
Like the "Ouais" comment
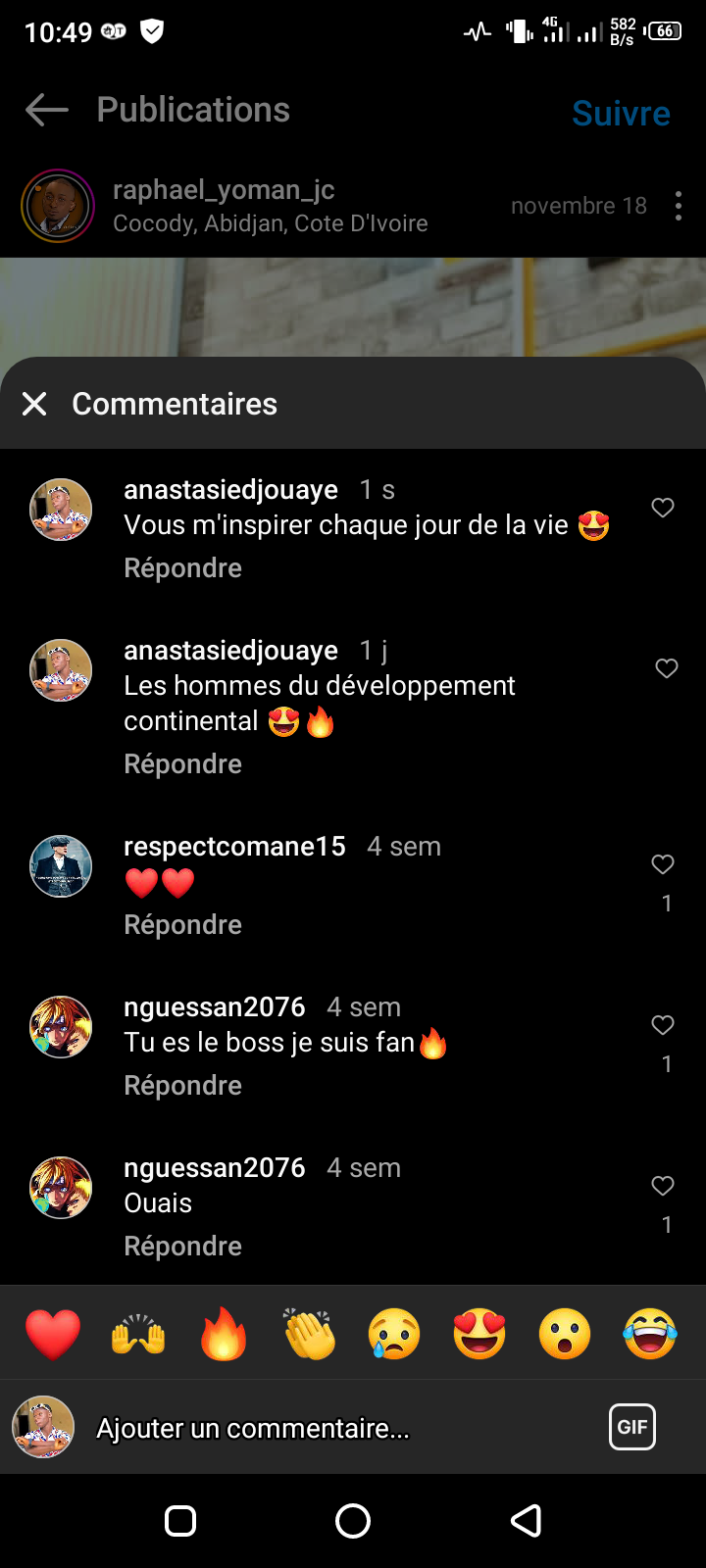point(663,1186)
